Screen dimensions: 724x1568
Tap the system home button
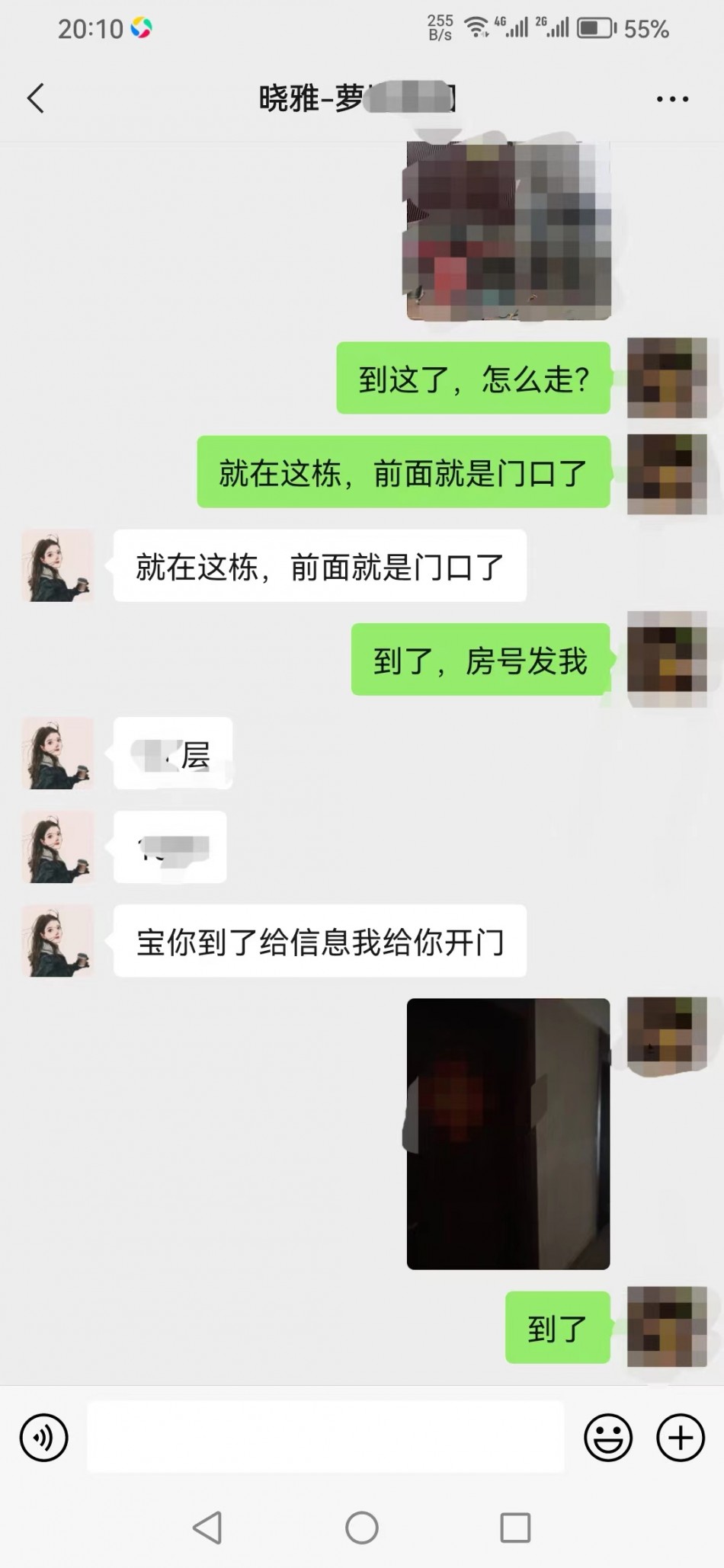[361, 1528]
